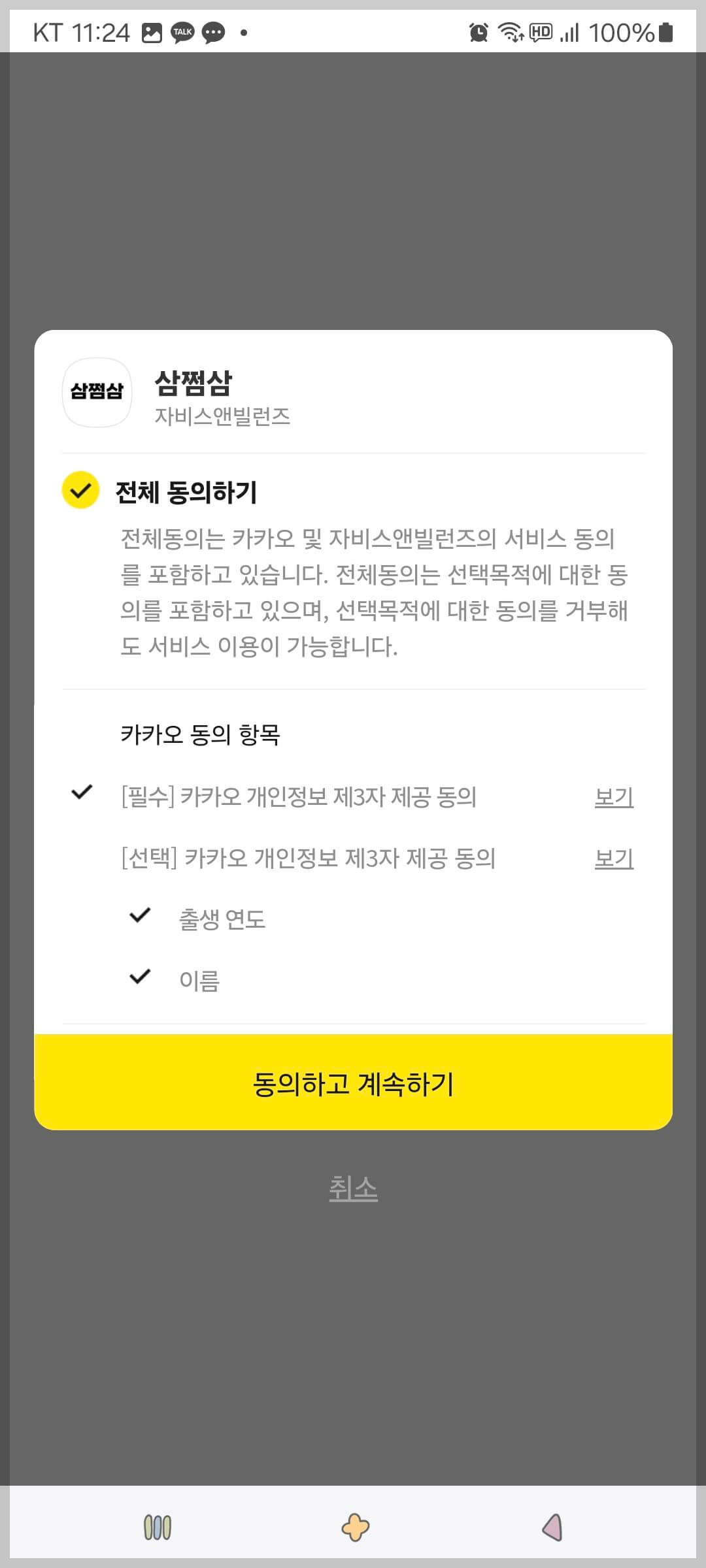706x1568 pixels.
Task: Open the photo notification icon in status bar
Action: coord(151,32)
